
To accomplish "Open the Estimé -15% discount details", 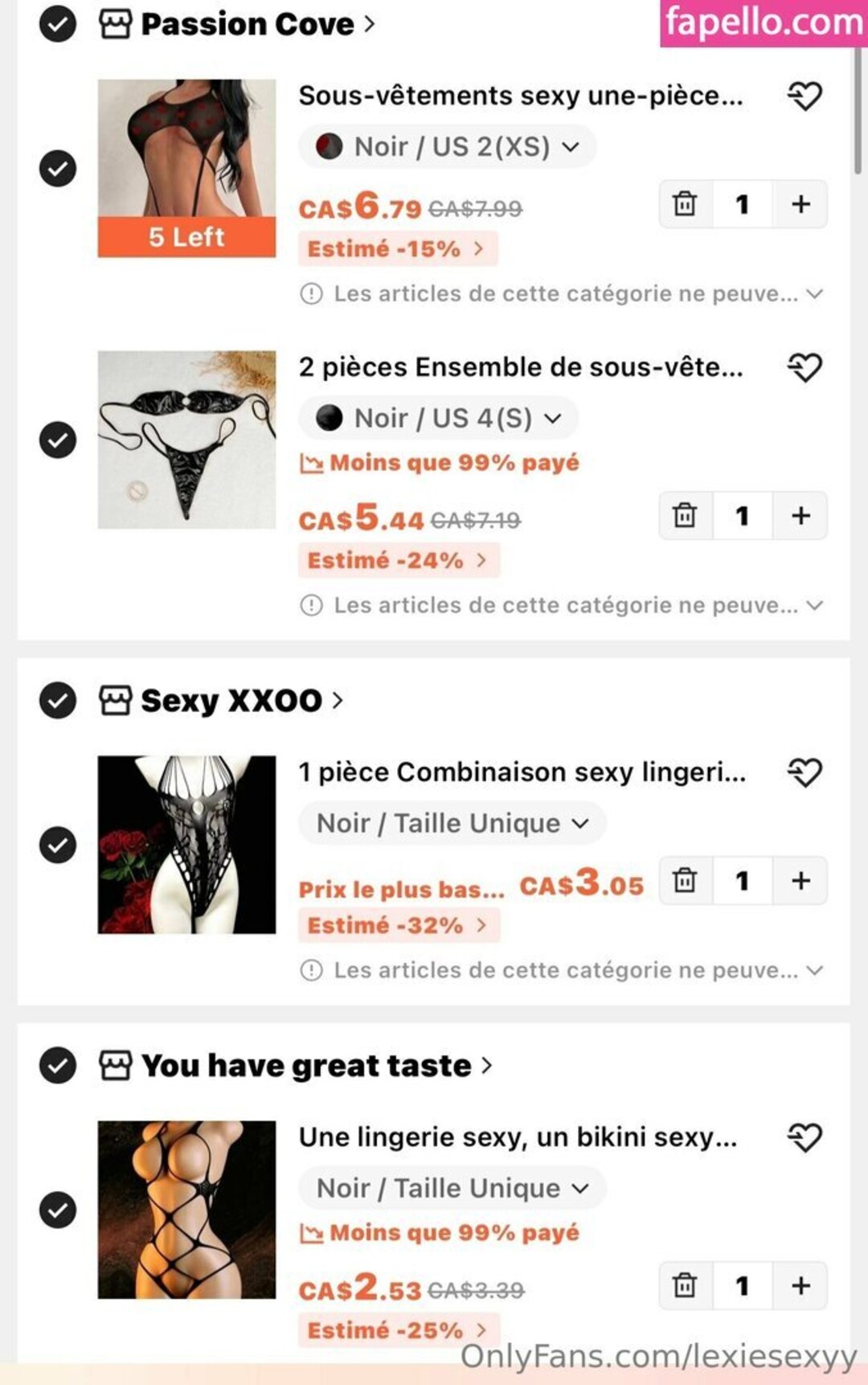I will point(397,248).
